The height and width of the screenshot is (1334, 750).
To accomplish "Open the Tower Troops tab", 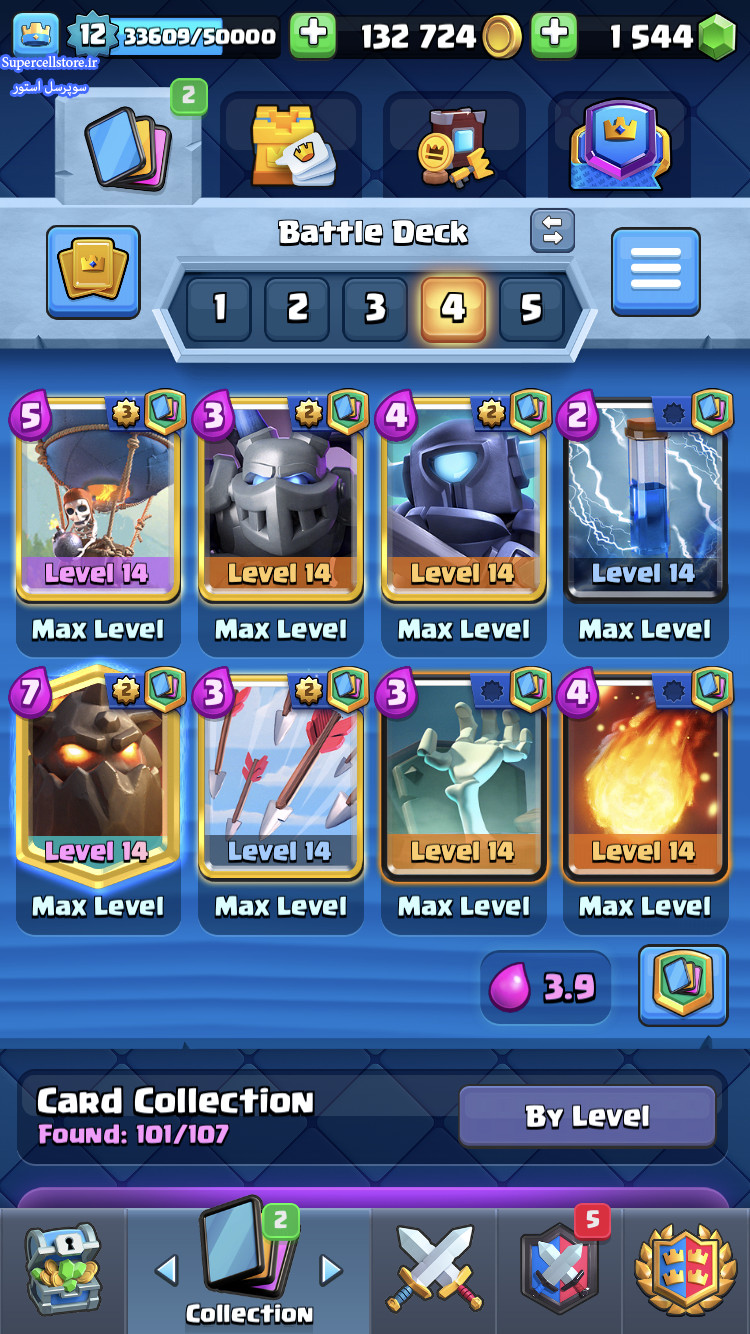I will tap(292, 146).
